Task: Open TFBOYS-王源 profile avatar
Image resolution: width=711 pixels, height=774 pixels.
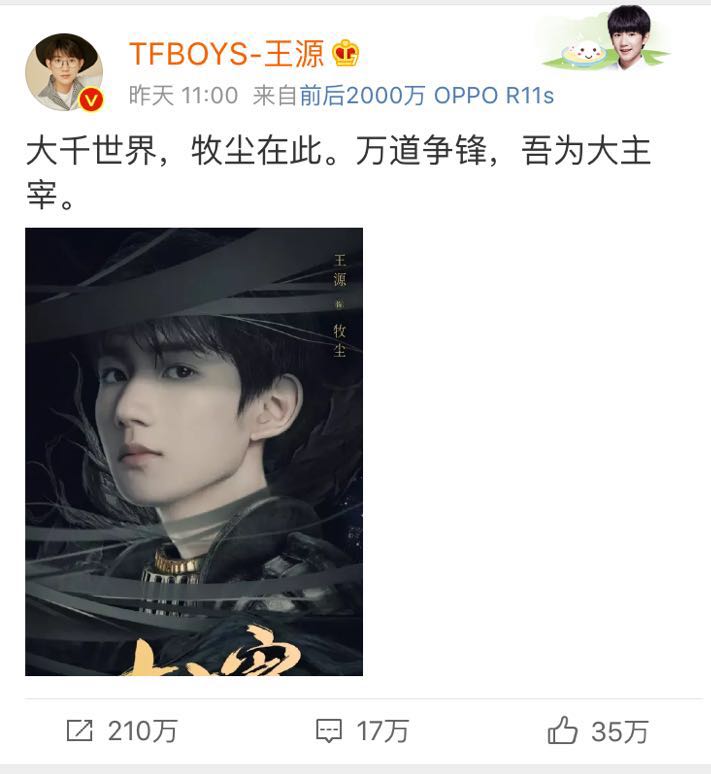Action: click(x=64, y=70)
